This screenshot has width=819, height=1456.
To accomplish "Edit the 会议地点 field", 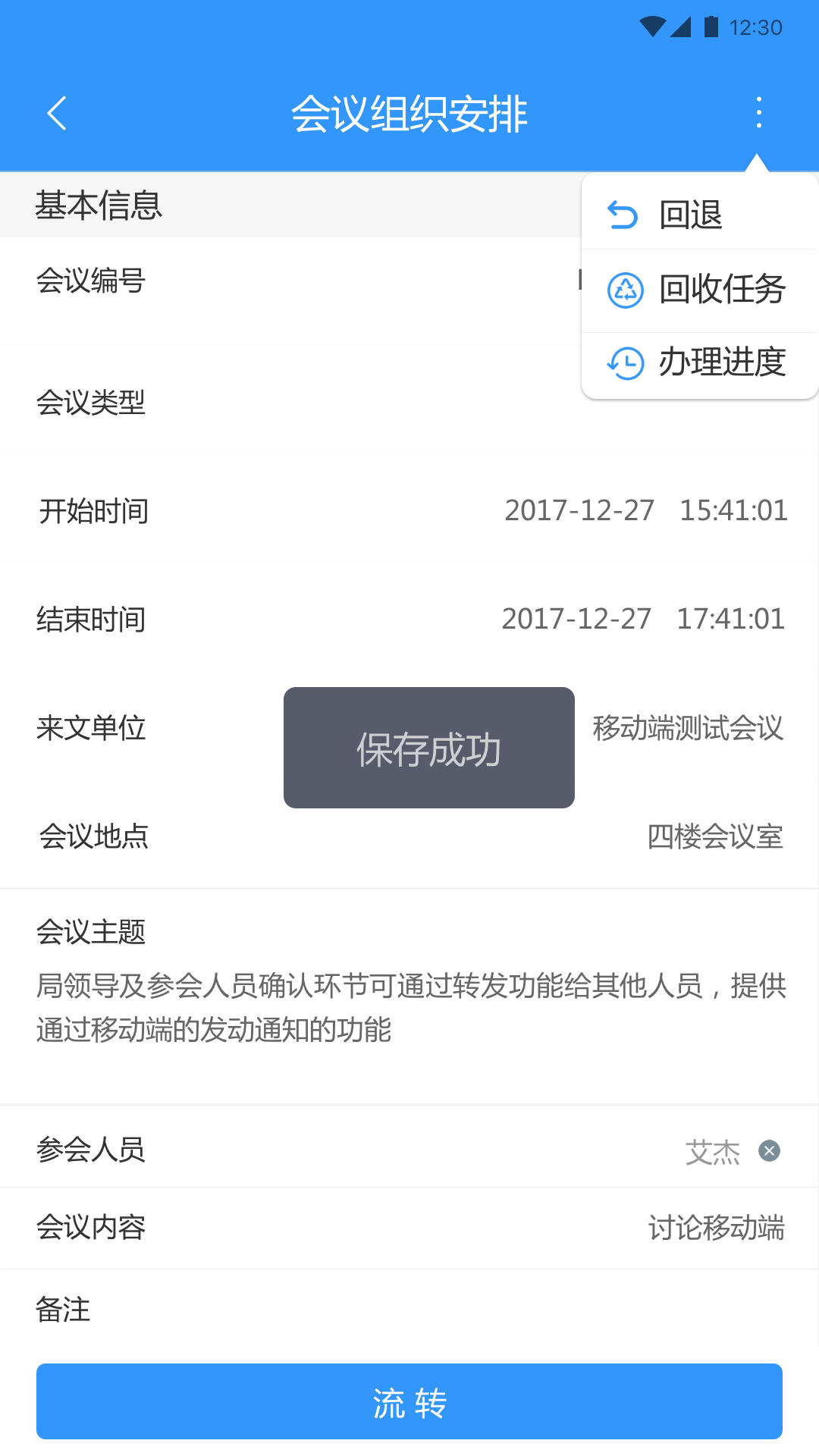I will click(x=714, y=836).
